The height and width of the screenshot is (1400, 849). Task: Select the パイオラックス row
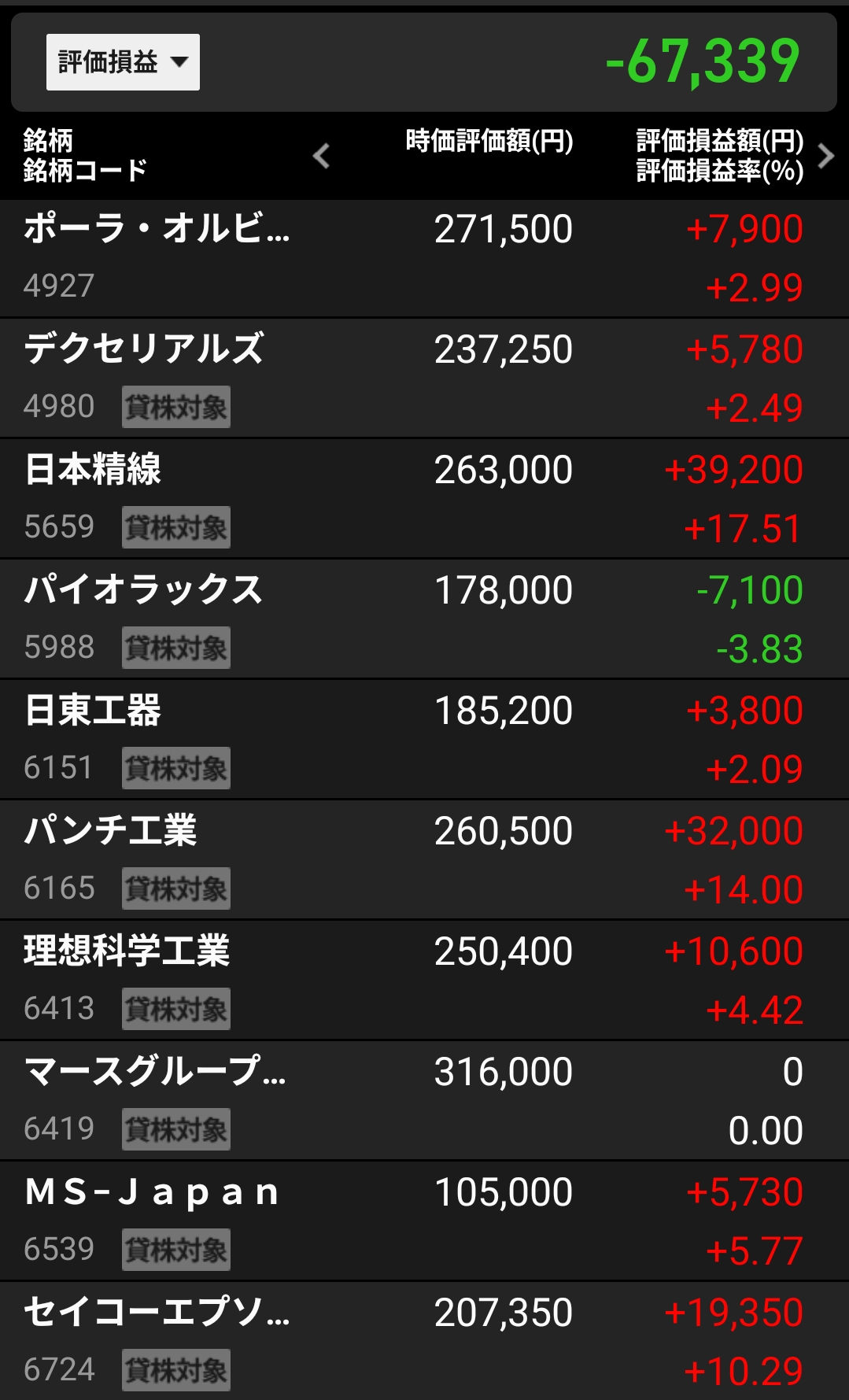point(143,590)
